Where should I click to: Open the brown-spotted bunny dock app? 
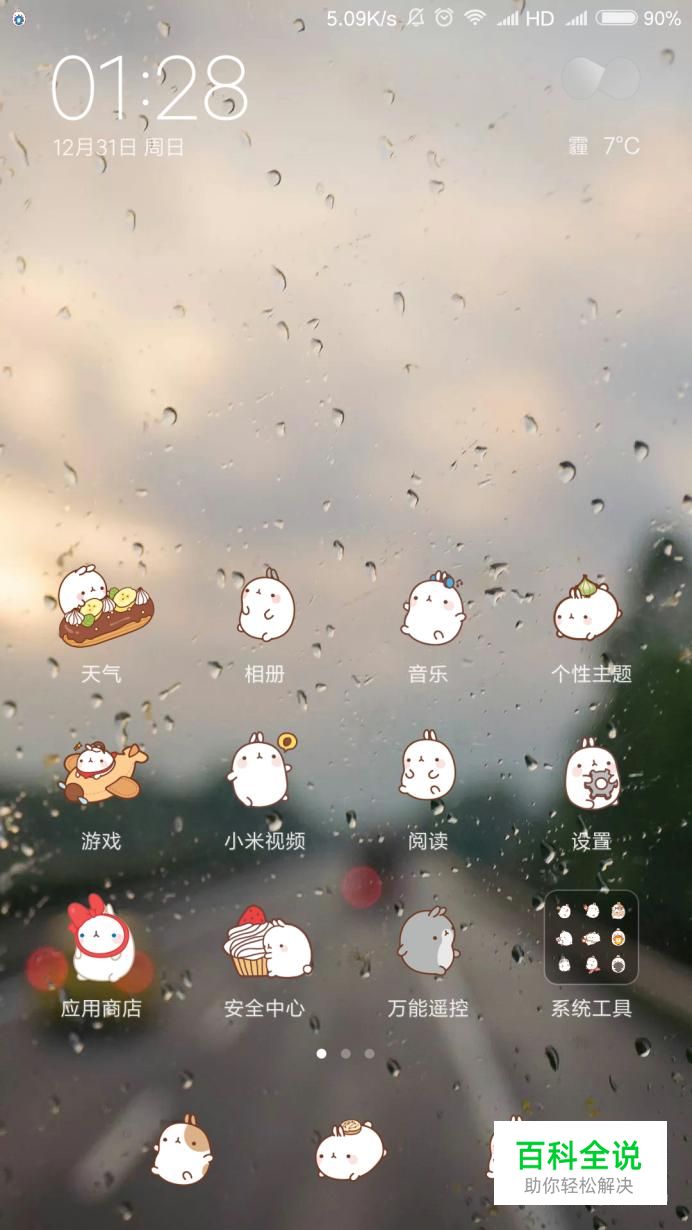[x=182, y=1150]
